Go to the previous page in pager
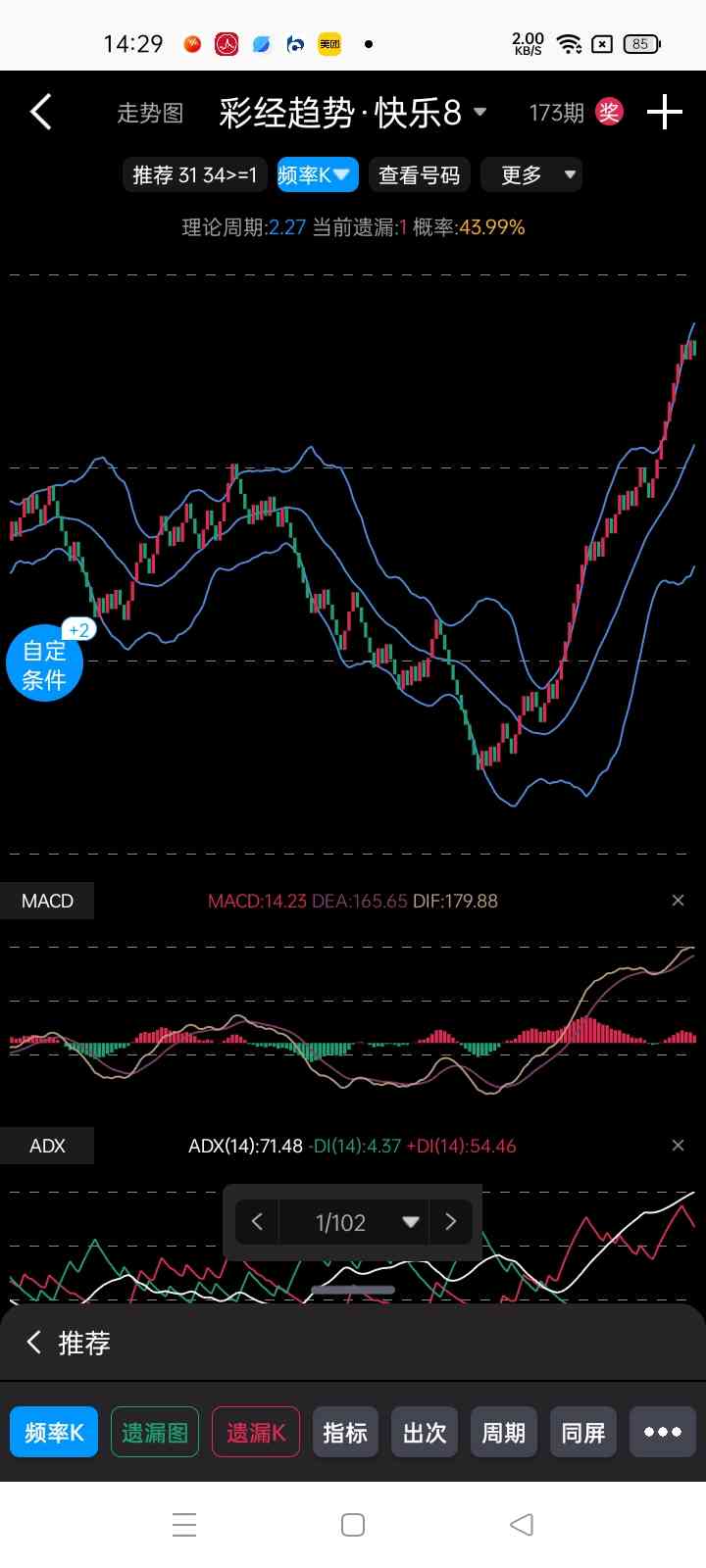Viewport: 706px width, 1568px height. tap(258, 1222)
